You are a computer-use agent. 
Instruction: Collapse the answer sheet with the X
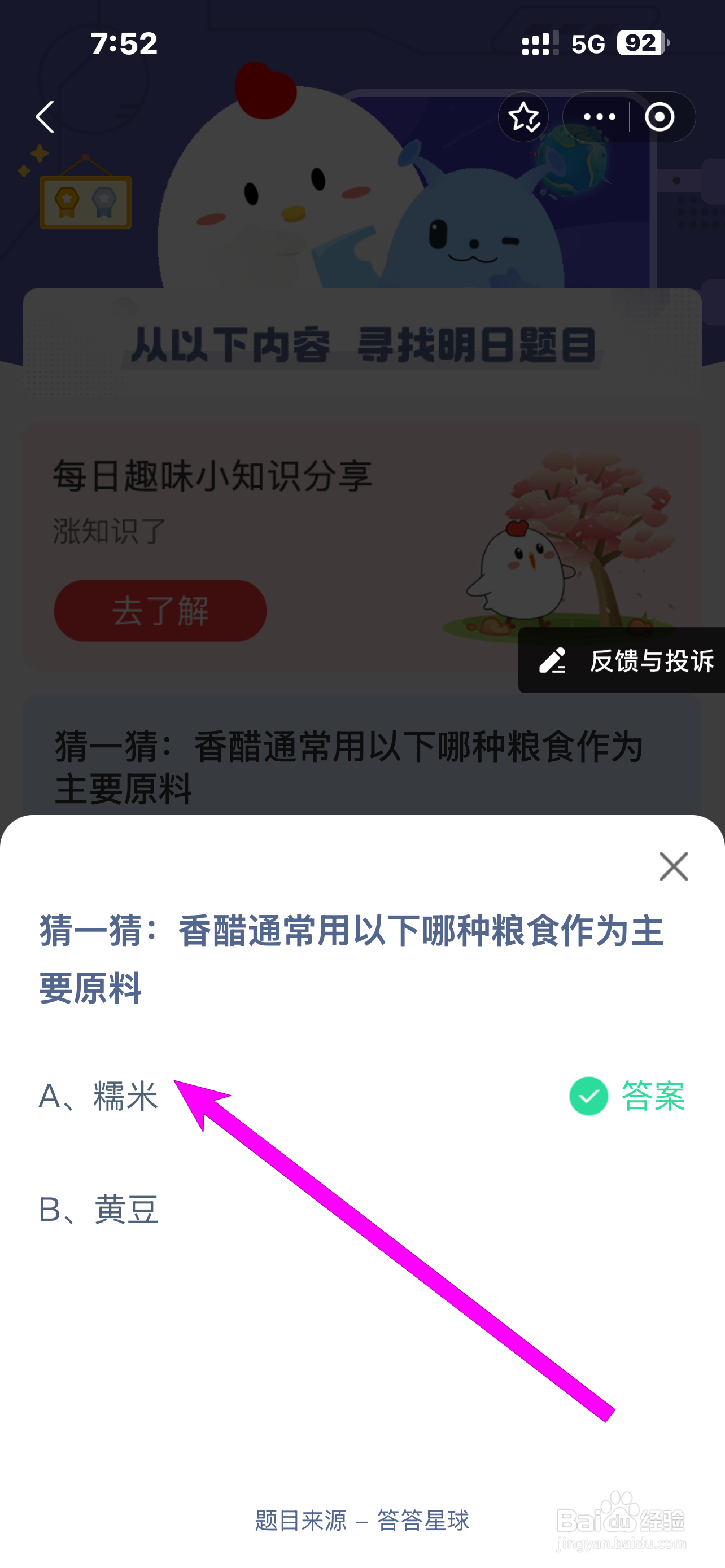pos(673,867)
